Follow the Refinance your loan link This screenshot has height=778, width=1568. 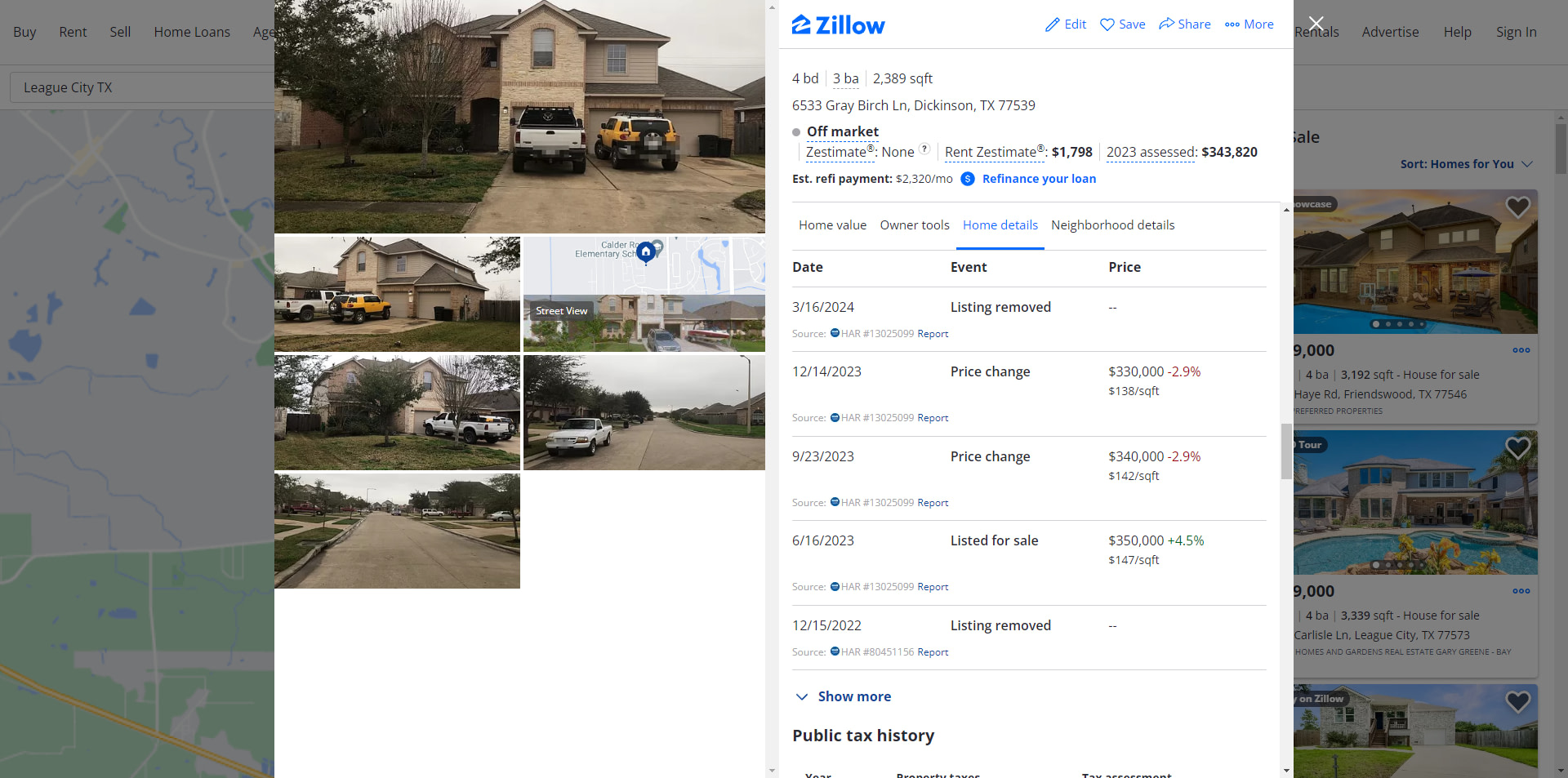(1039, 179)
